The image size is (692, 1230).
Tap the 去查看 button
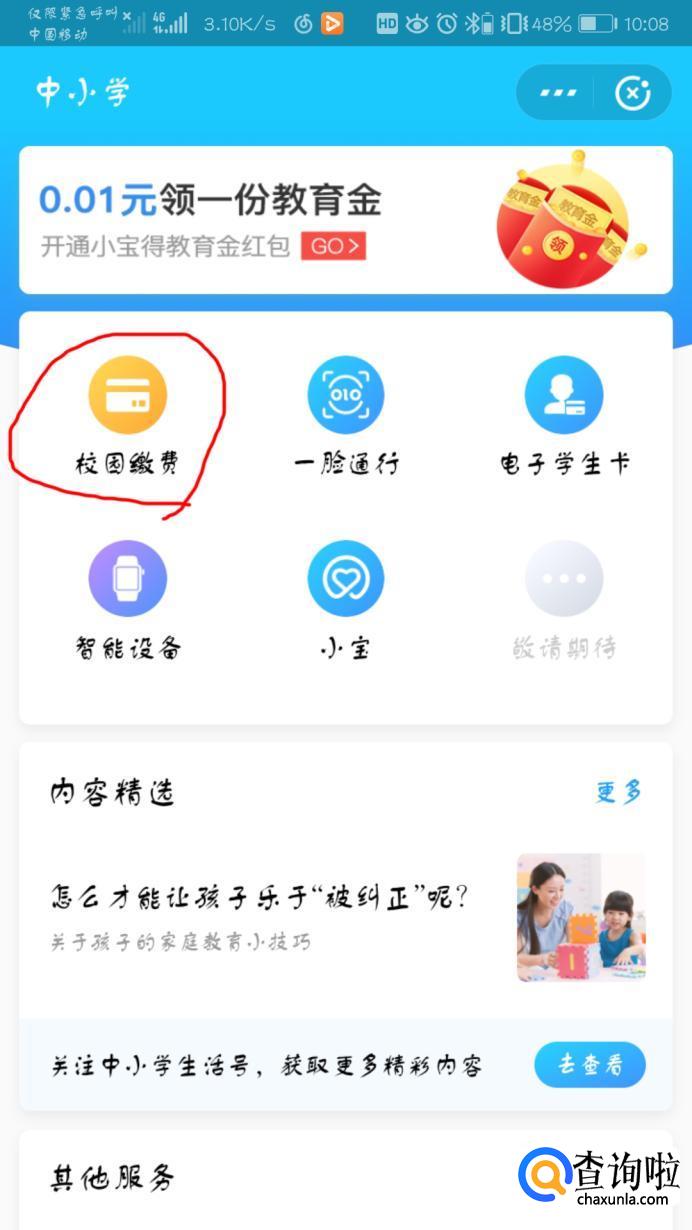click(589, 1065)
